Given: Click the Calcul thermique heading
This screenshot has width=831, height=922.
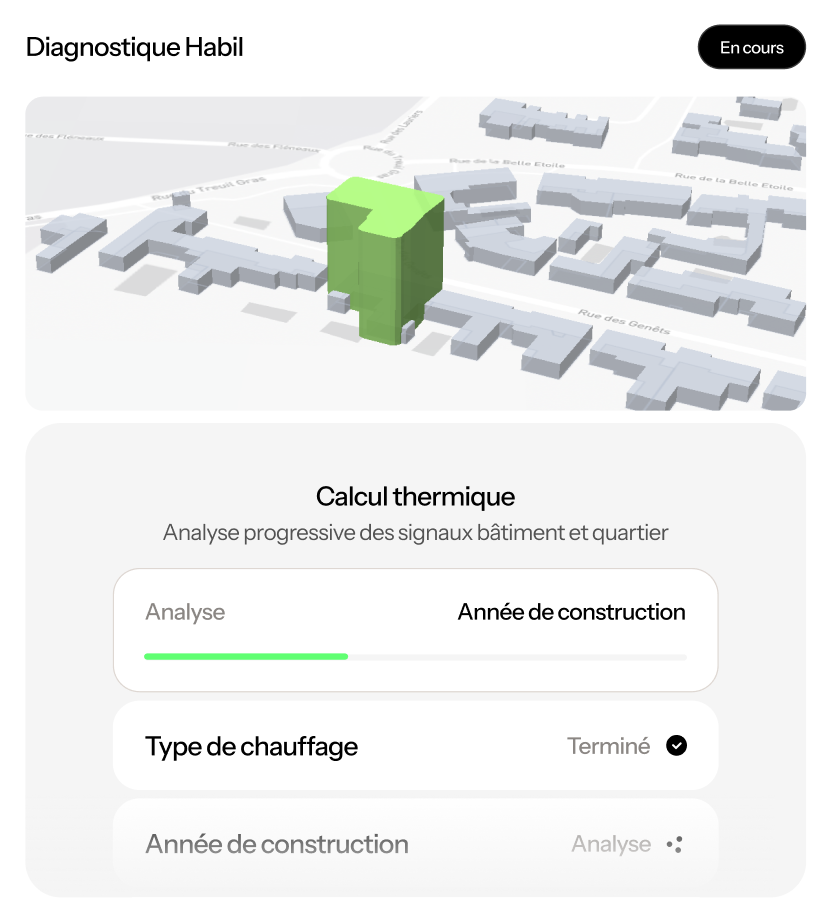Looking at the screenshot, I should pos(415,496).
